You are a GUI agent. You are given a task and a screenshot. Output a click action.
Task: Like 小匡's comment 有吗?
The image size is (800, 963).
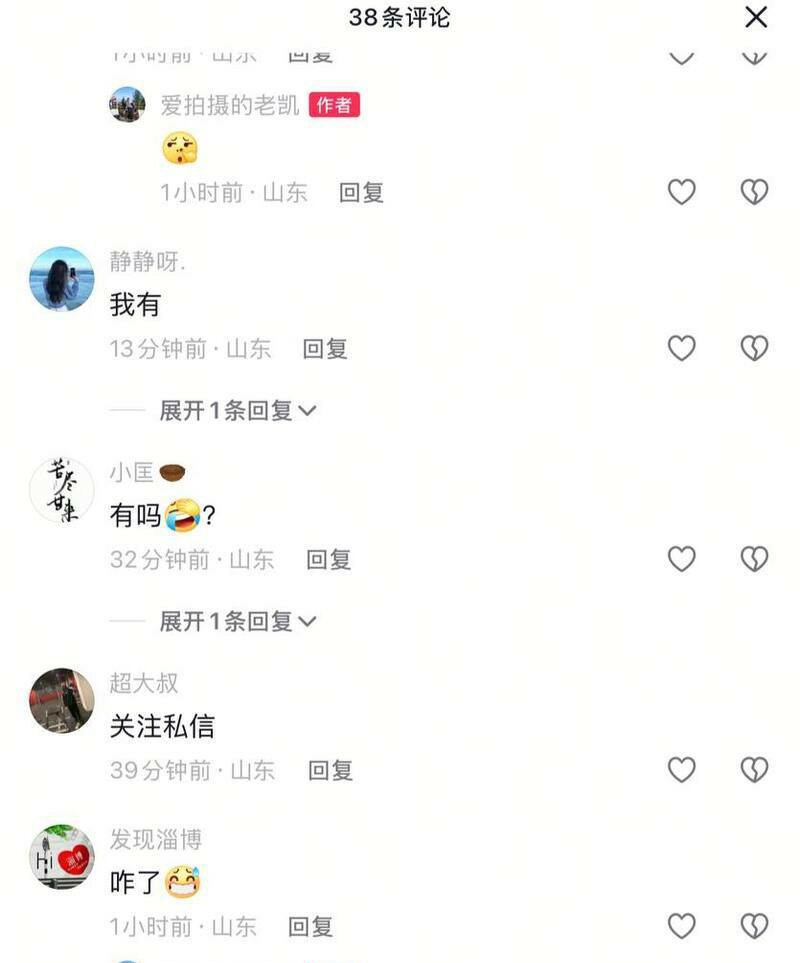(x=681, y=559)
